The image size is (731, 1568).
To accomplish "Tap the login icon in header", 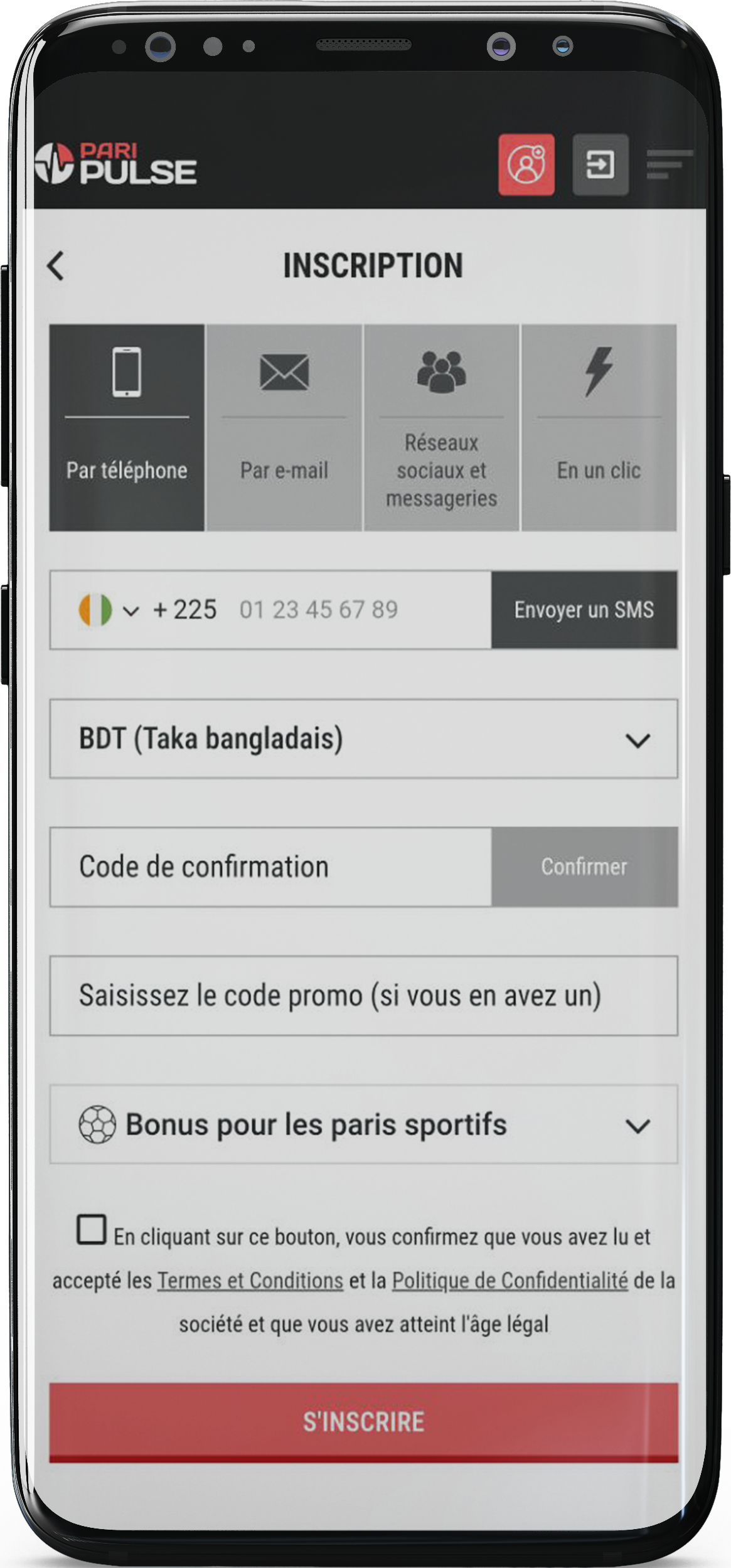I will pos(600,164).
